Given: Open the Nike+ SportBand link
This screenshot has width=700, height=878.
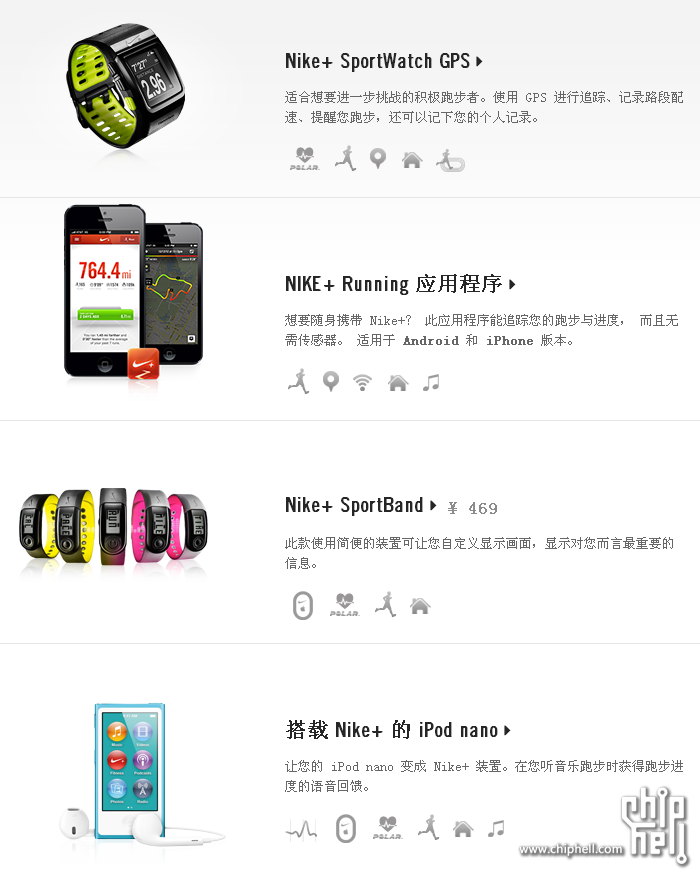Looking at the screenshot, I should tap(360, 505).
